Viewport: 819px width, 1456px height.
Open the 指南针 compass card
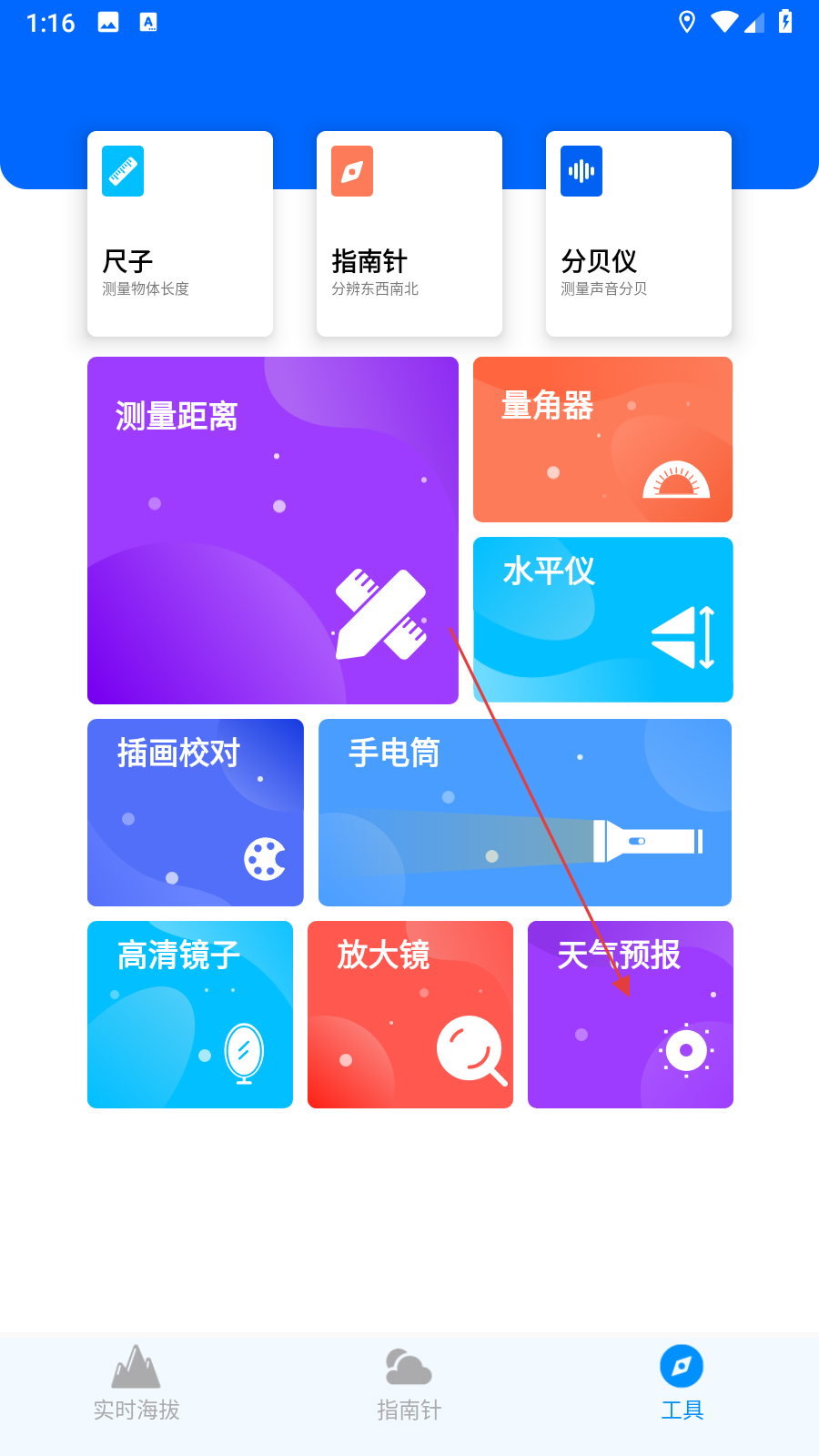click(x=409, y=234)
